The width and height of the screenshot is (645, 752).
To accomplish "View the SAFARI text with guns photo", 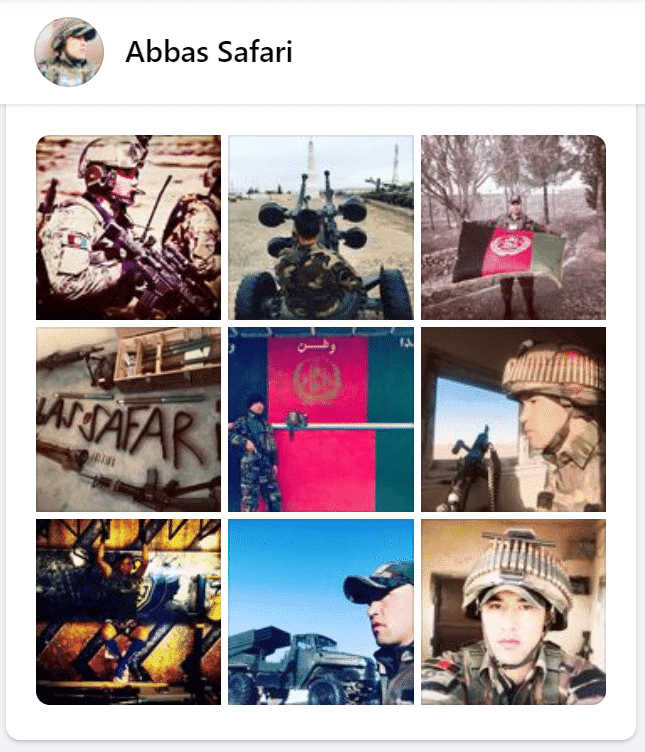I will (x=128, y=419).
